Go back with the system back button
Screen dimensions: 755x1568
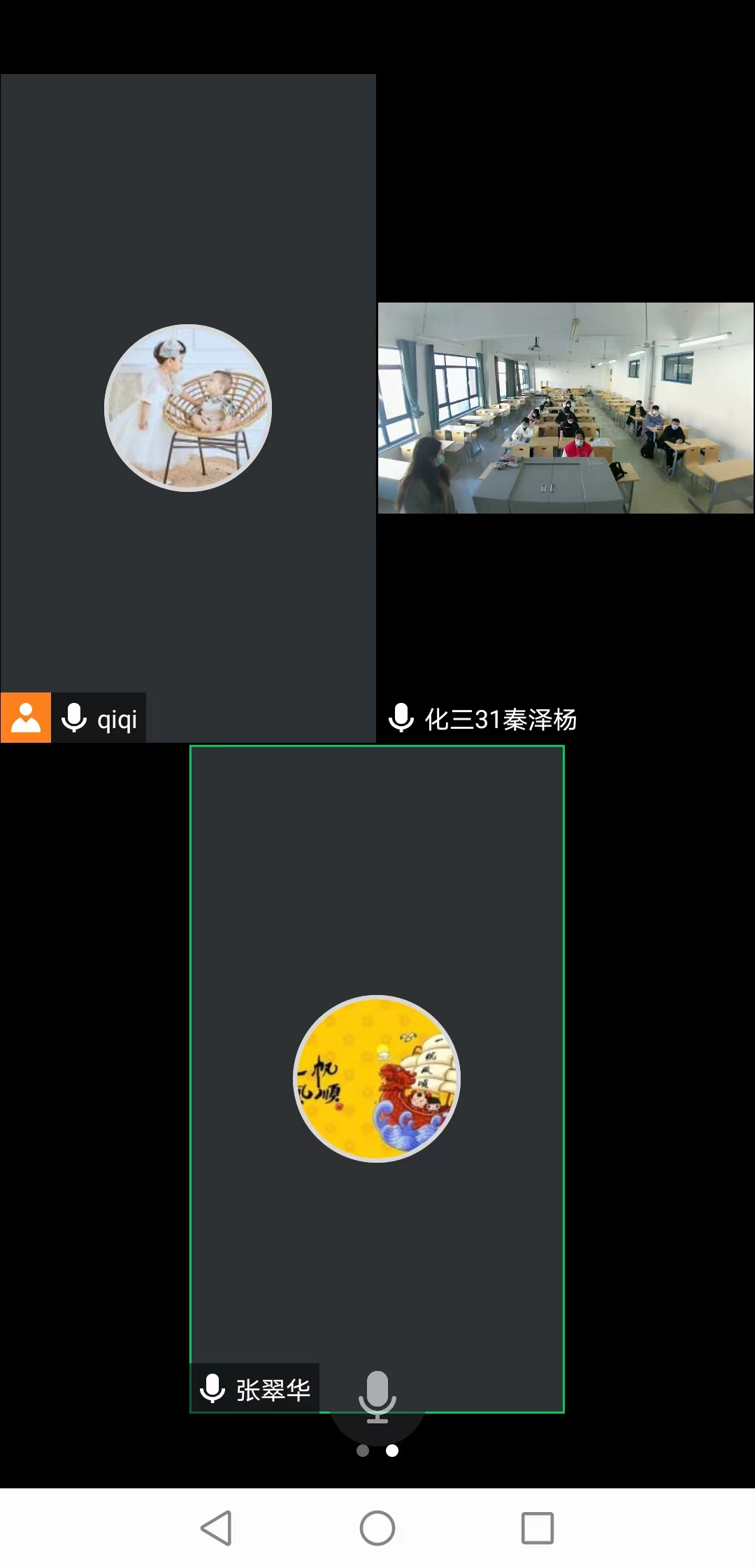point(217,1528)
